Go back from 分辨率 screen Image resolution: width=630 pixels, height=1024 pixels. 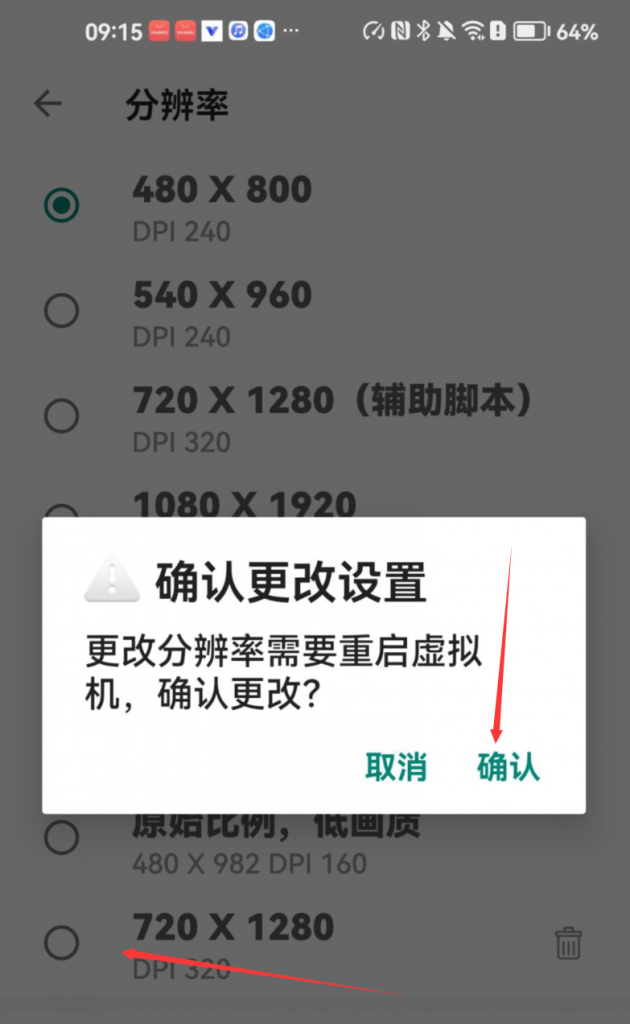click(48, 104)
